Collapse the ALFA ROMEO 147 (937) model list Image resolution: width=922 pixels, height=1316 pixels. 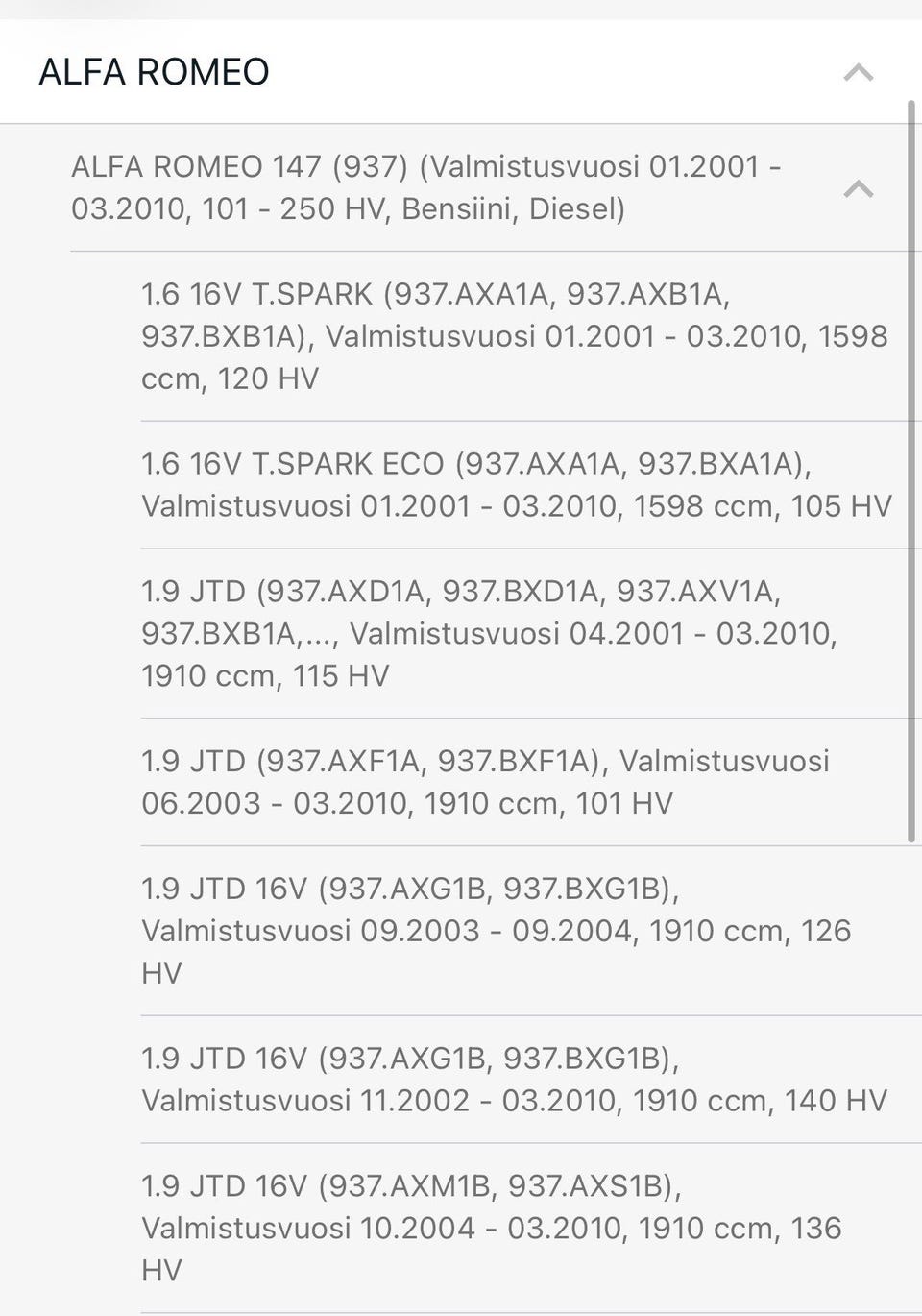(x=858, y=188)
